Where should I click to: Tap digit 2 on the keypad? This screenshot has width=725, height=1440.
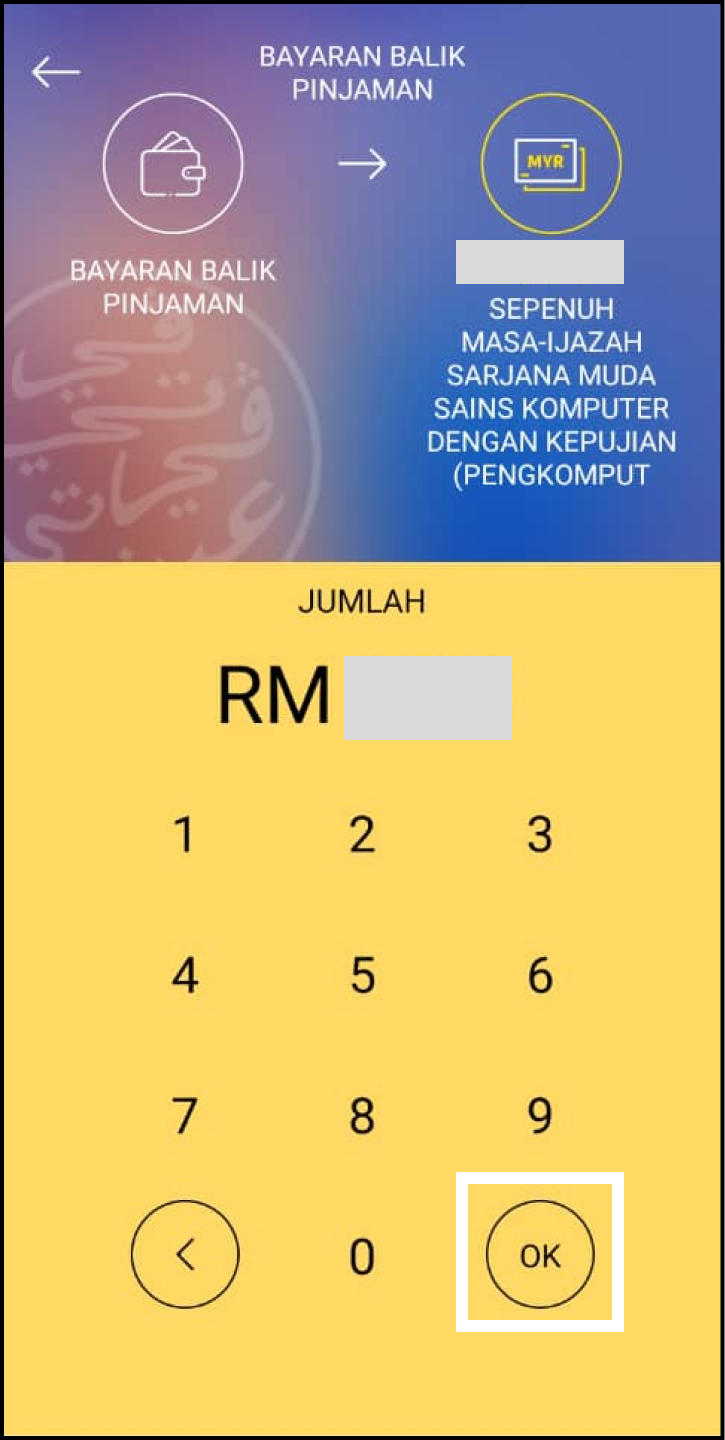coord(362,835)
